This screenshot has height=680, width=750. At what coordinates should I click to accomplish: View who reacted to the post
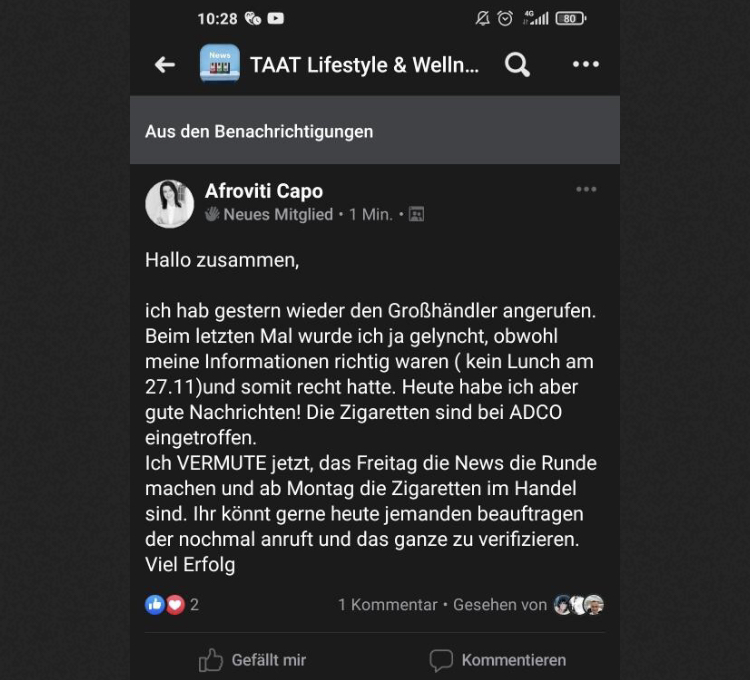tap(172, 604)
